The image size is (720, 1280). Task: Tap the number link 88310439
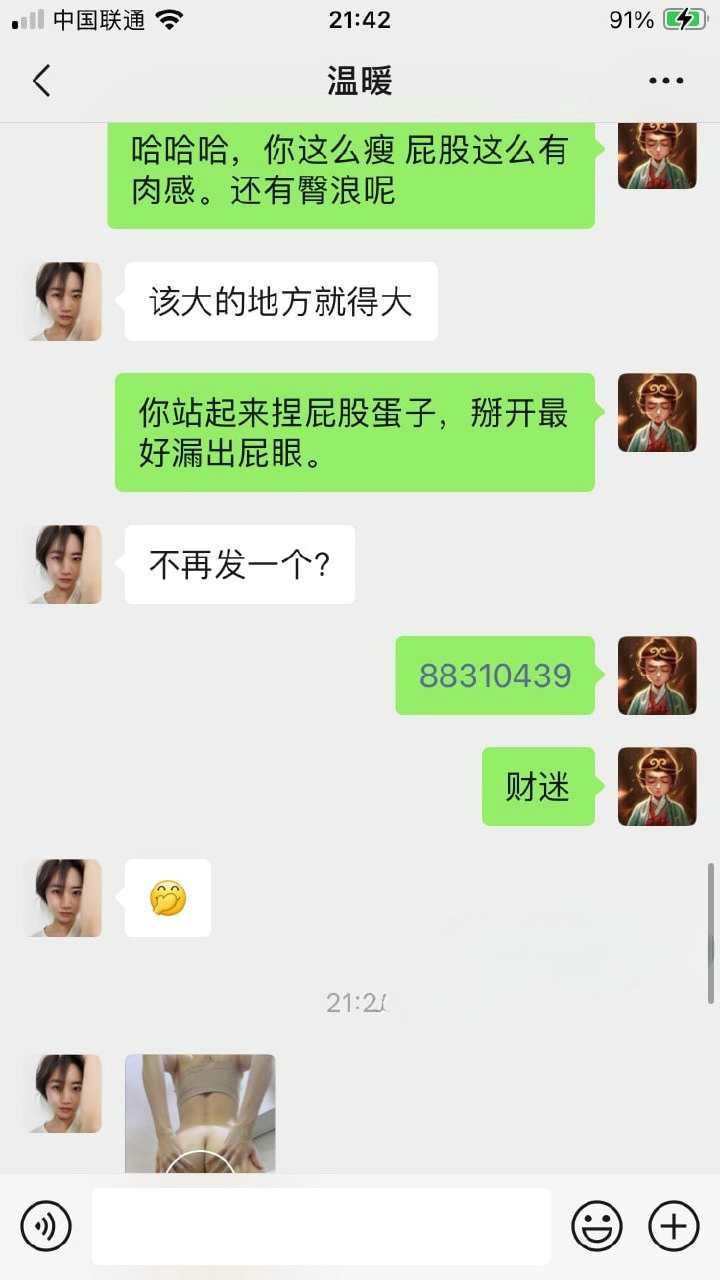pos(495,676)
